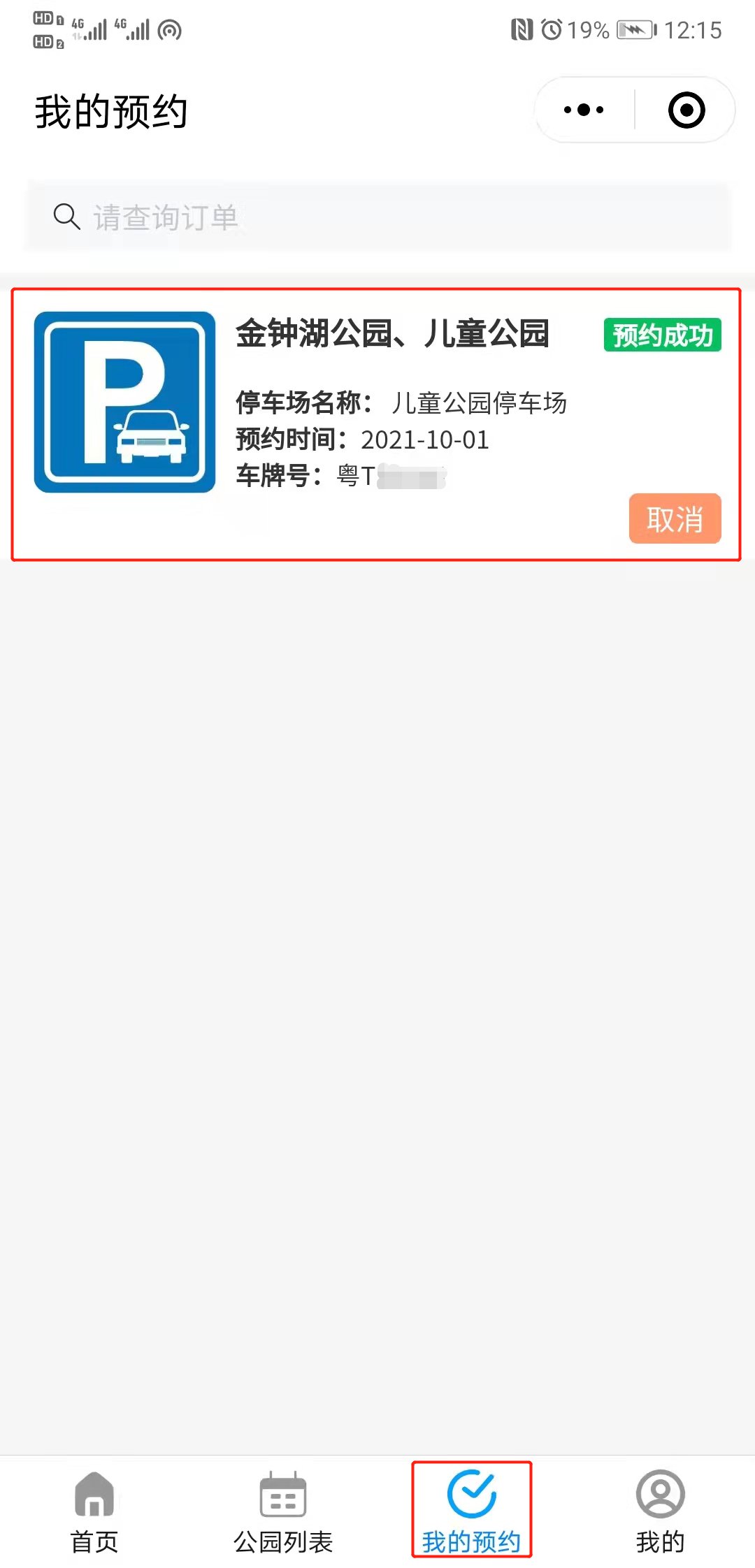
Task: Tap the 请查询订单 search field
Action: pyautogui.click(x=377, y=217)
